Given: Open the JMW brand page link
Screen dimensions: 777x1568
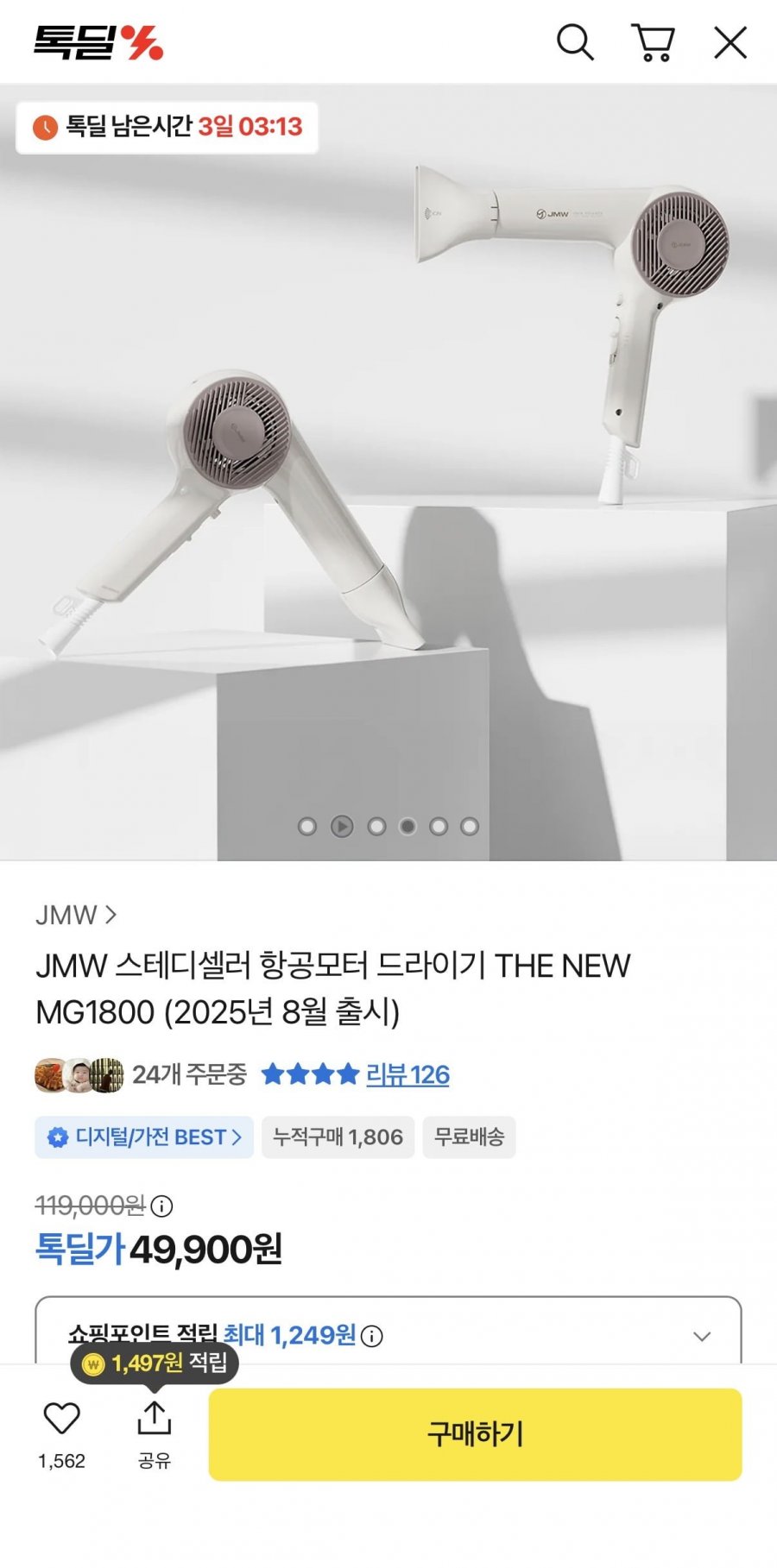Looking at the screenshot, I should point(76,915).
